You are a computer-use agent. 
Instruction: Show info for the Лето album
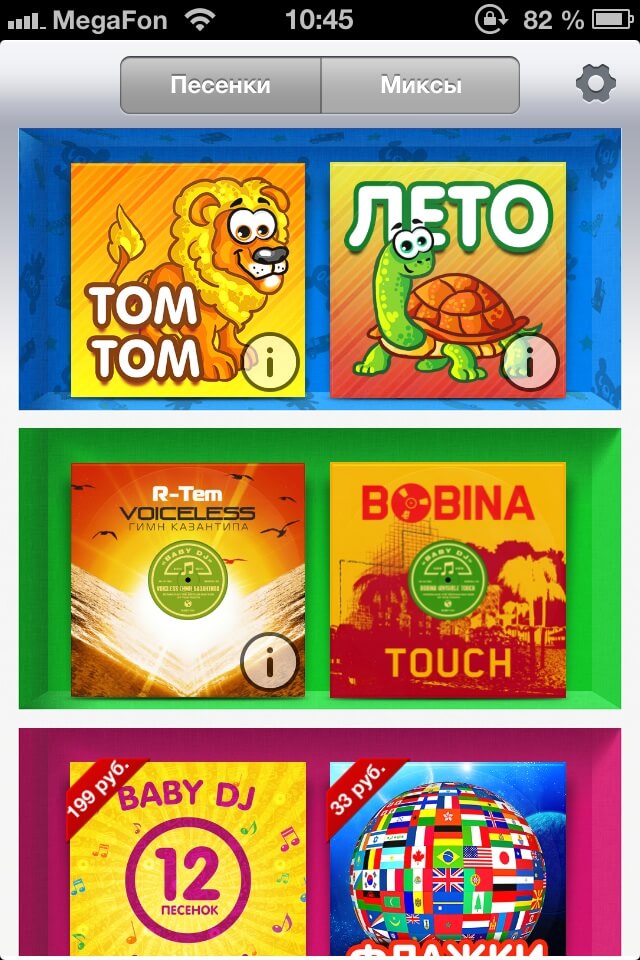pos(530,363)
